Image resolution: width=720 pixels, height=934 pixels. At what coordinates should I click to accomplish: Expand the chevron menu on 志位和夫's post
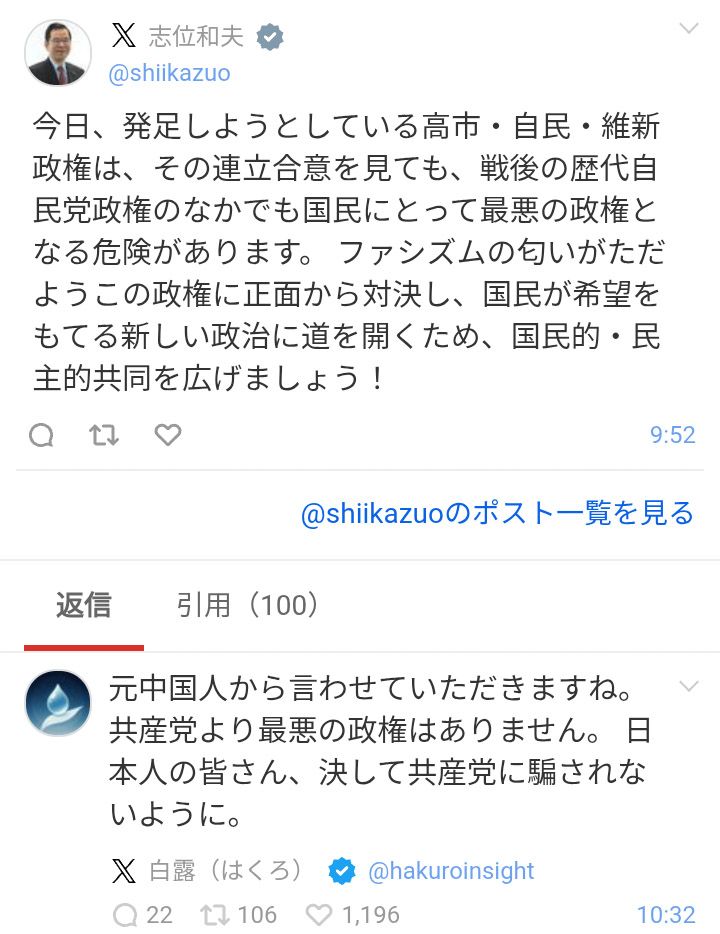[x=689, y=28]
